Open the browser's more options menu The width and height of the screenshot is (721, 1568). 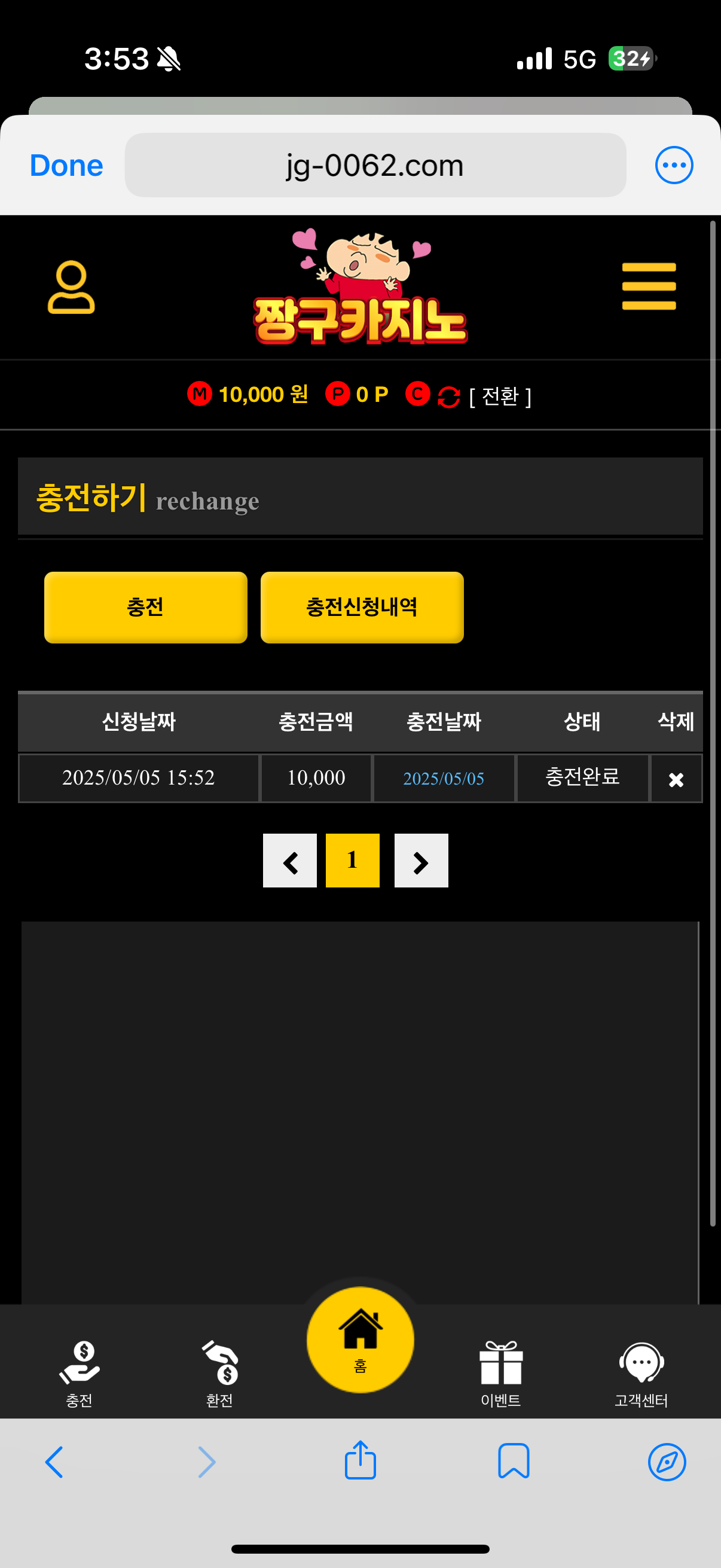click(x=674, y=165)
